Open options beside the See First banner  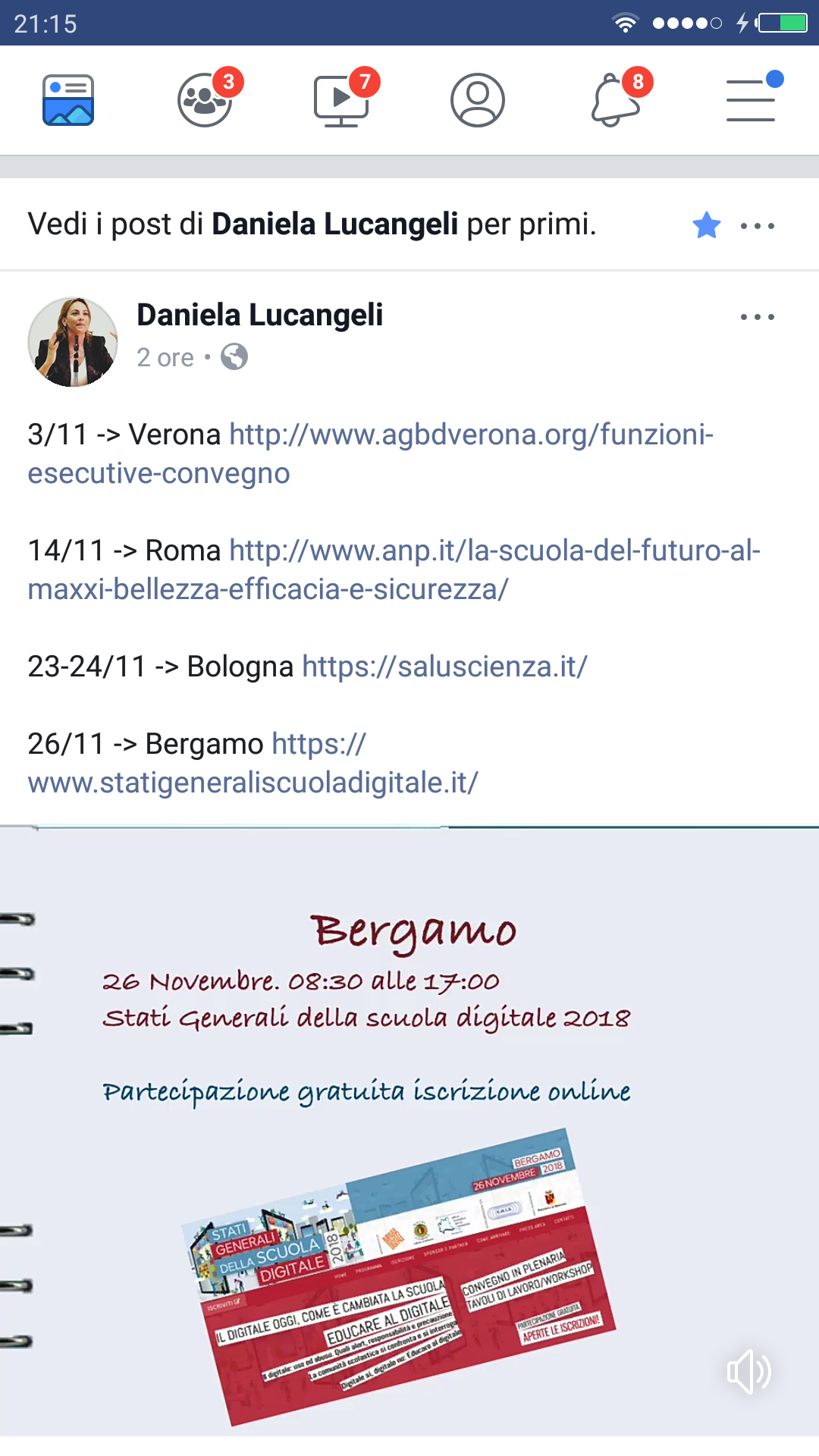(757, 225)
